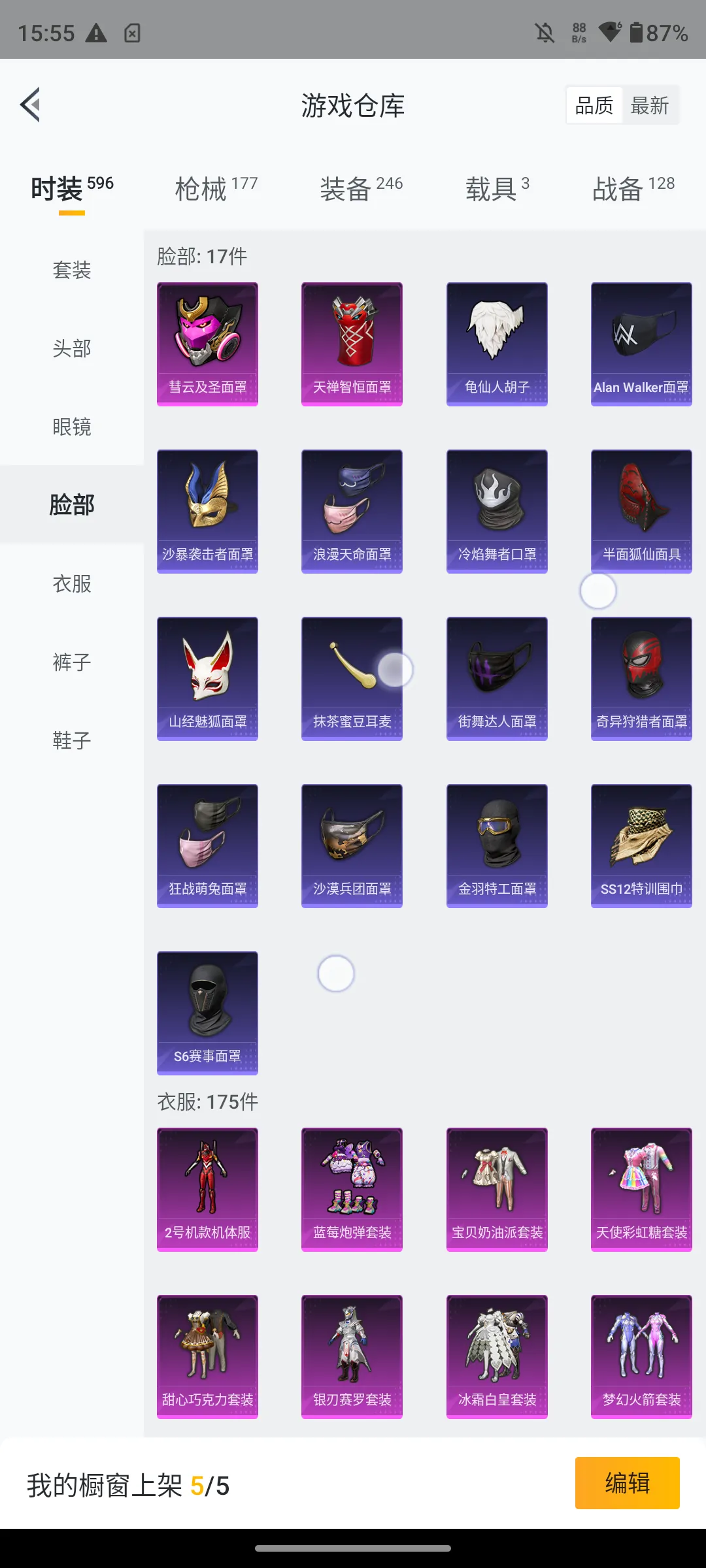The width and height of the screenshot is (706, 1568).
Task: View the SS12特训围巾 item
Action: point(641,845)
